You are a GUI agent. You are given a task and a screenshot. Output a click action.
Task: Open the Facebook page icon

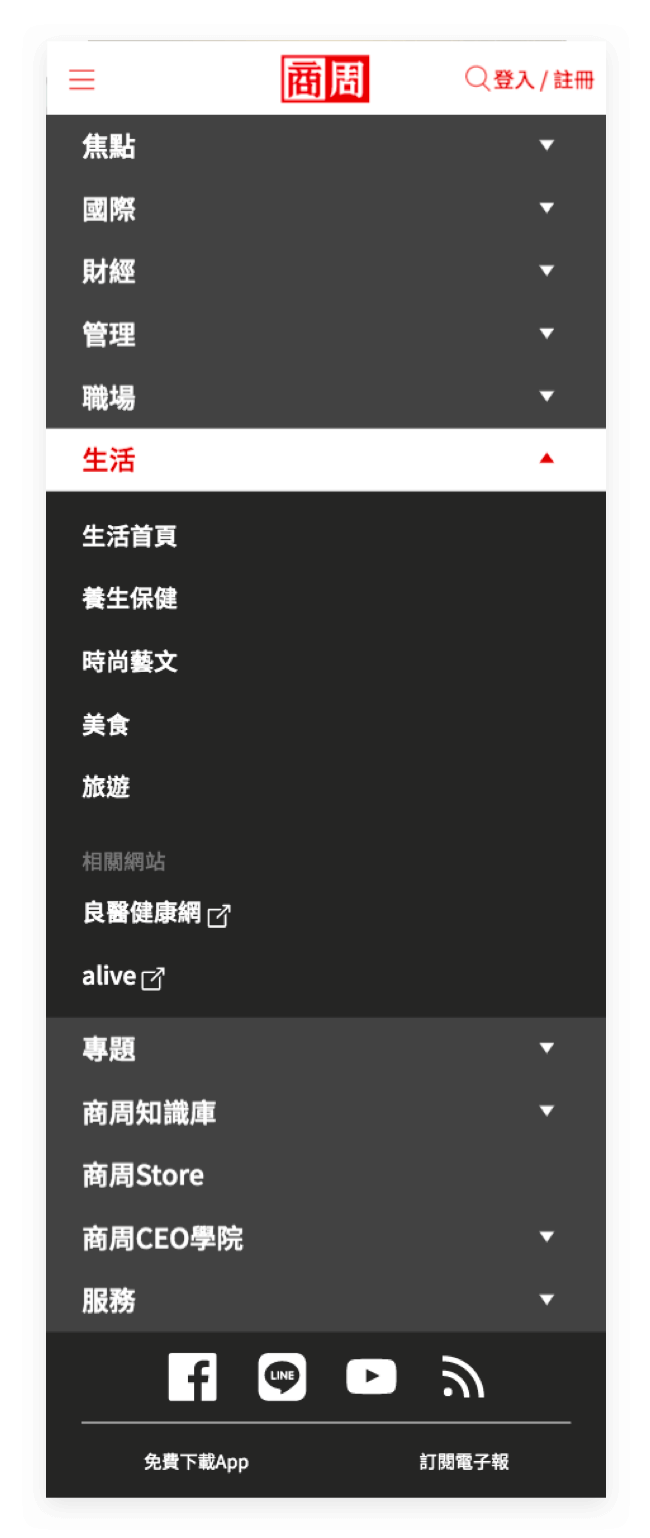click(192, 1377)
